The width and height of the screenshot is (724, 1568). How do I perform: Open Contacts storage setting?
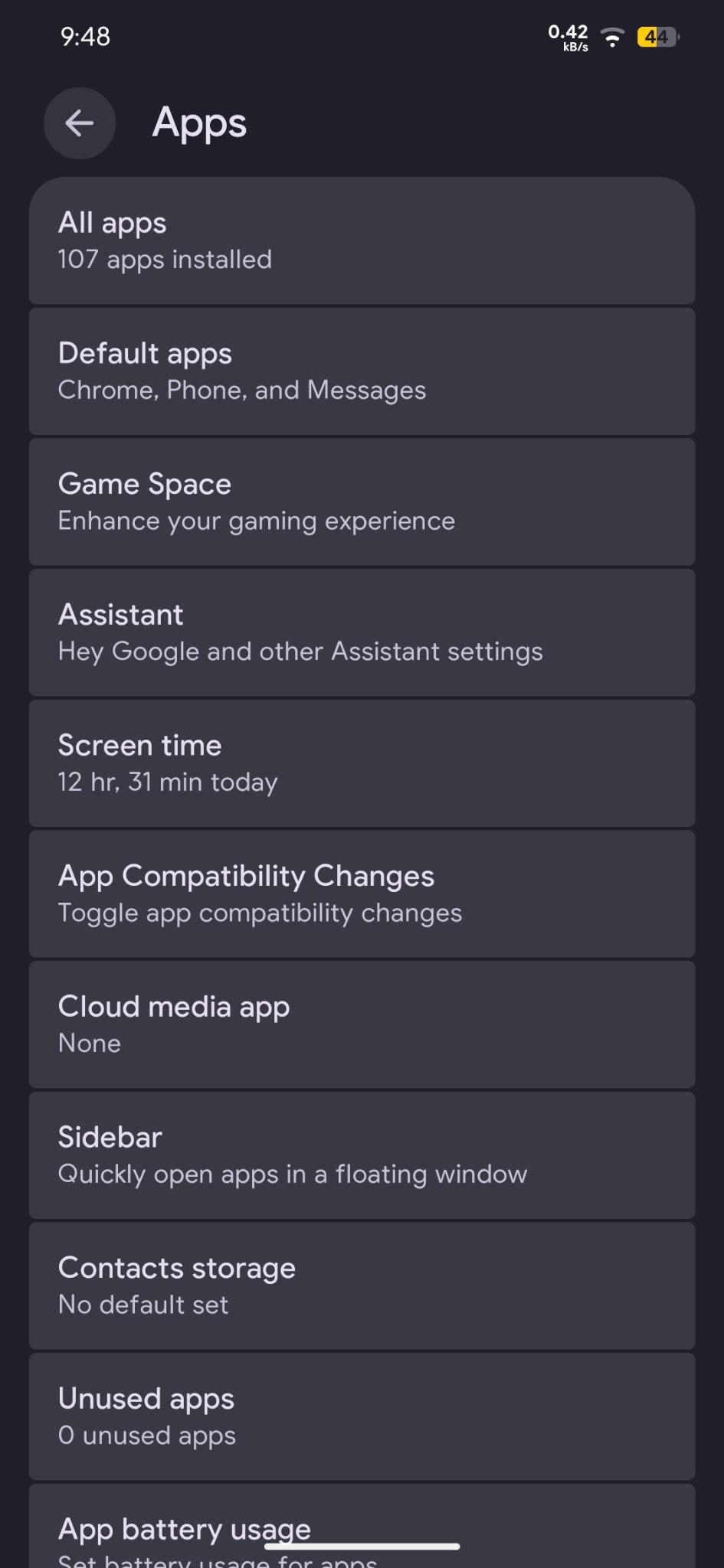click(362, 1286)
